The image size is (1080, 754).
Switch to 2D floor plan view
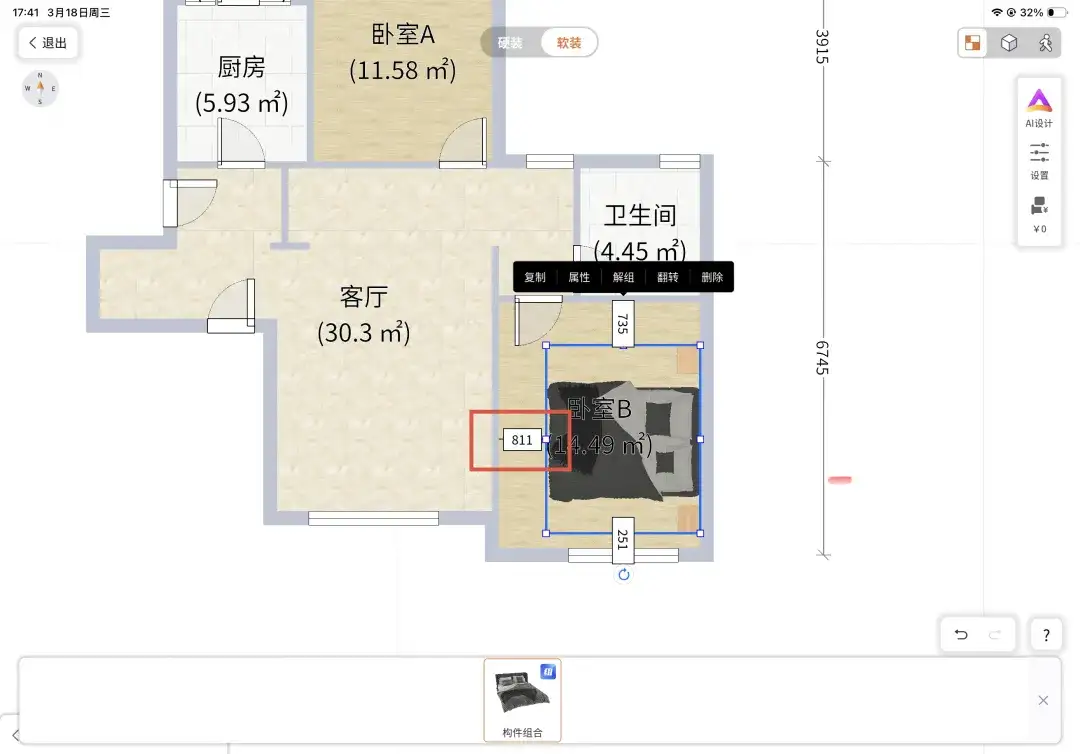coord(972,43)
